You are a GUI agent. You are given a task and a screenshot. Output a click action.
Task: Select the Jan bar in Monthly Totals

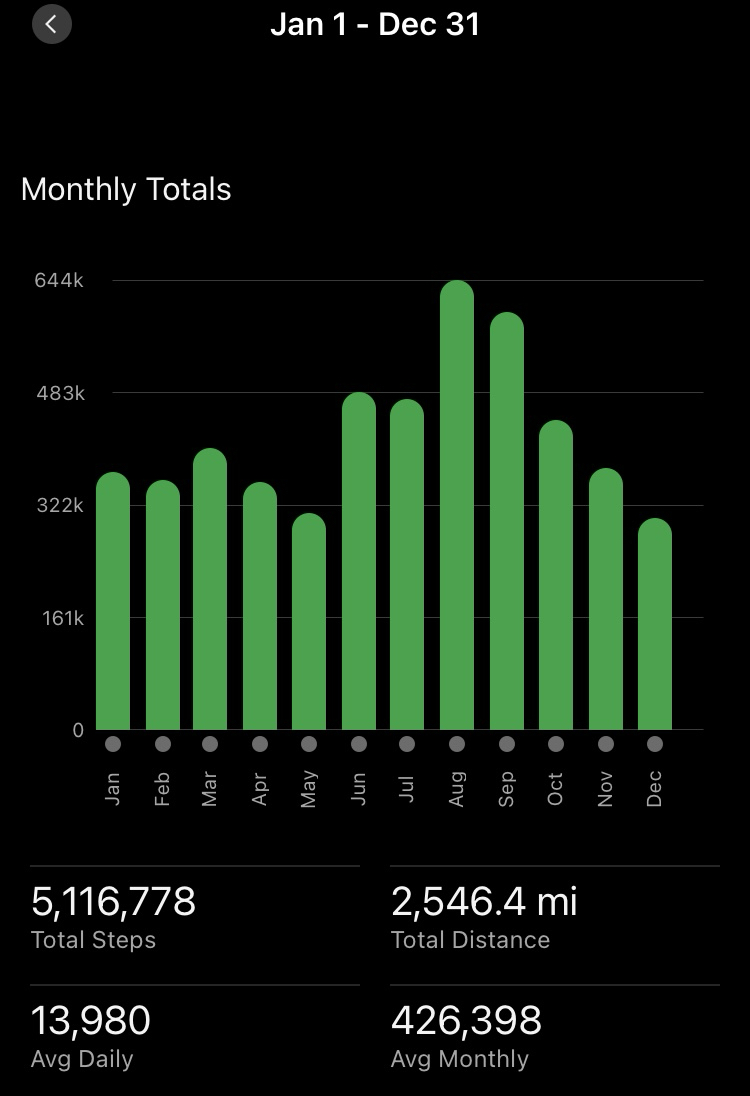tap(113, 602)
